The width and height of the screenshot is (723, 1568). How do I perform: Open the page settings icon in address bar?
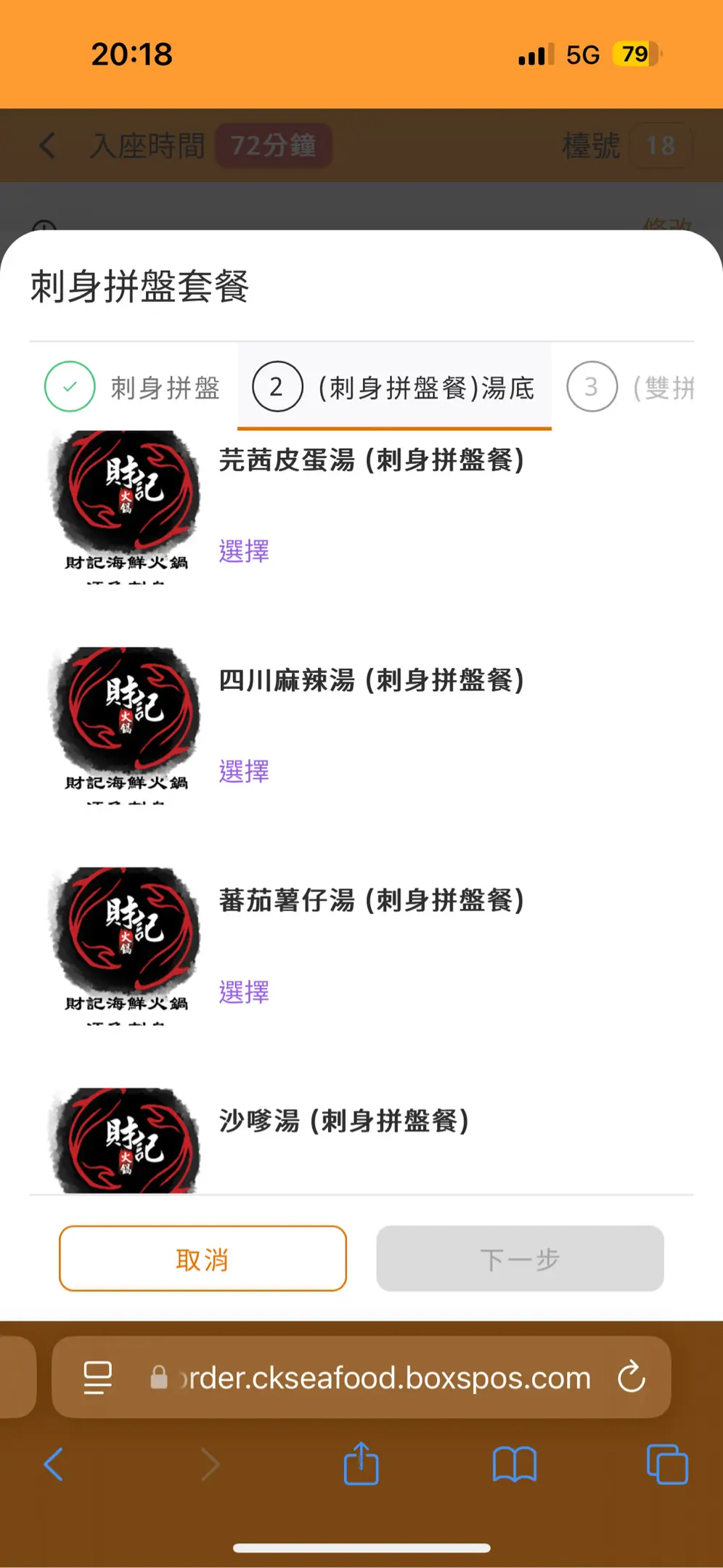pos(98,1377)
